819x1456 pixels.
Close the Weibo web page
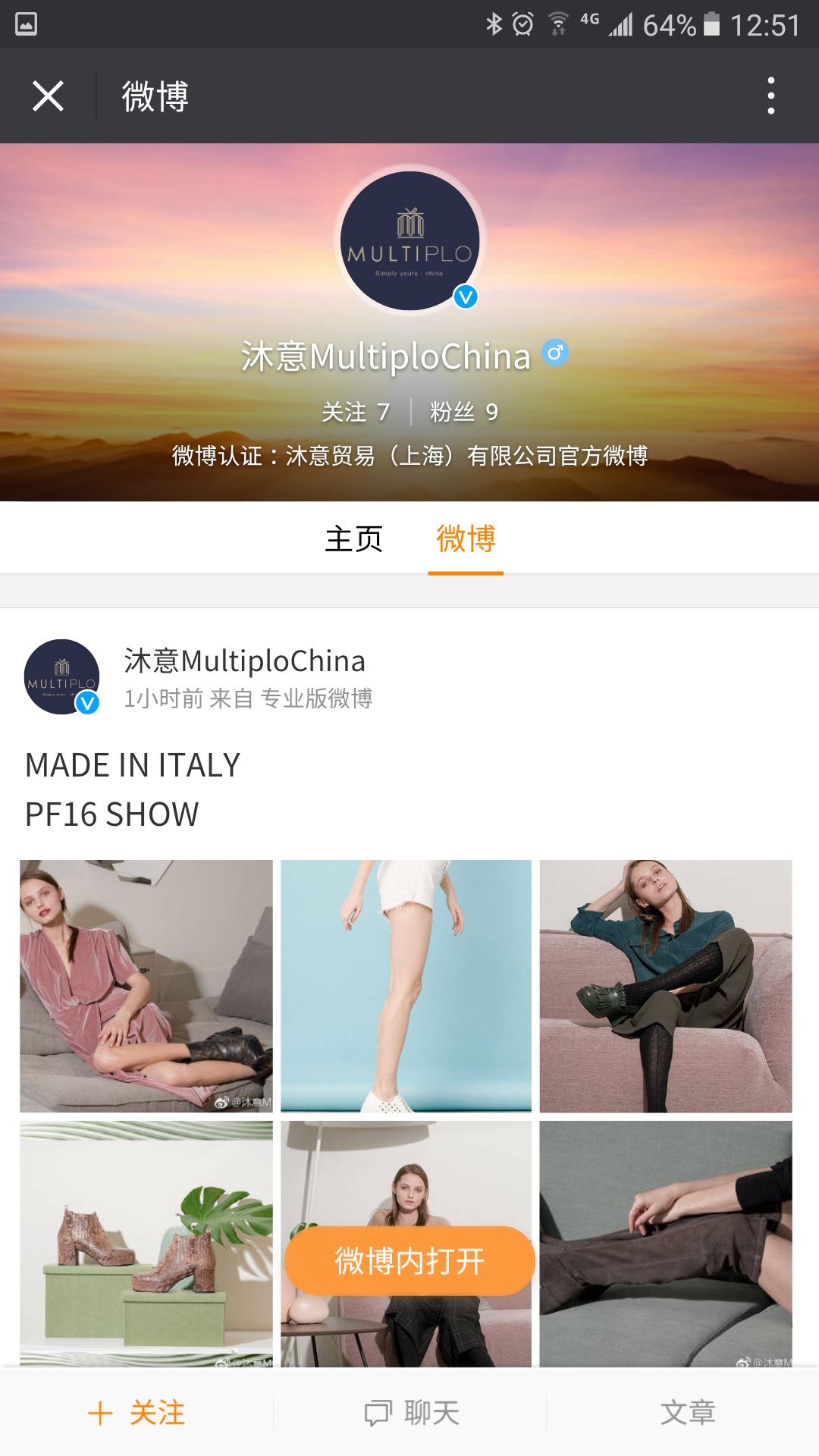pos(48,96)
